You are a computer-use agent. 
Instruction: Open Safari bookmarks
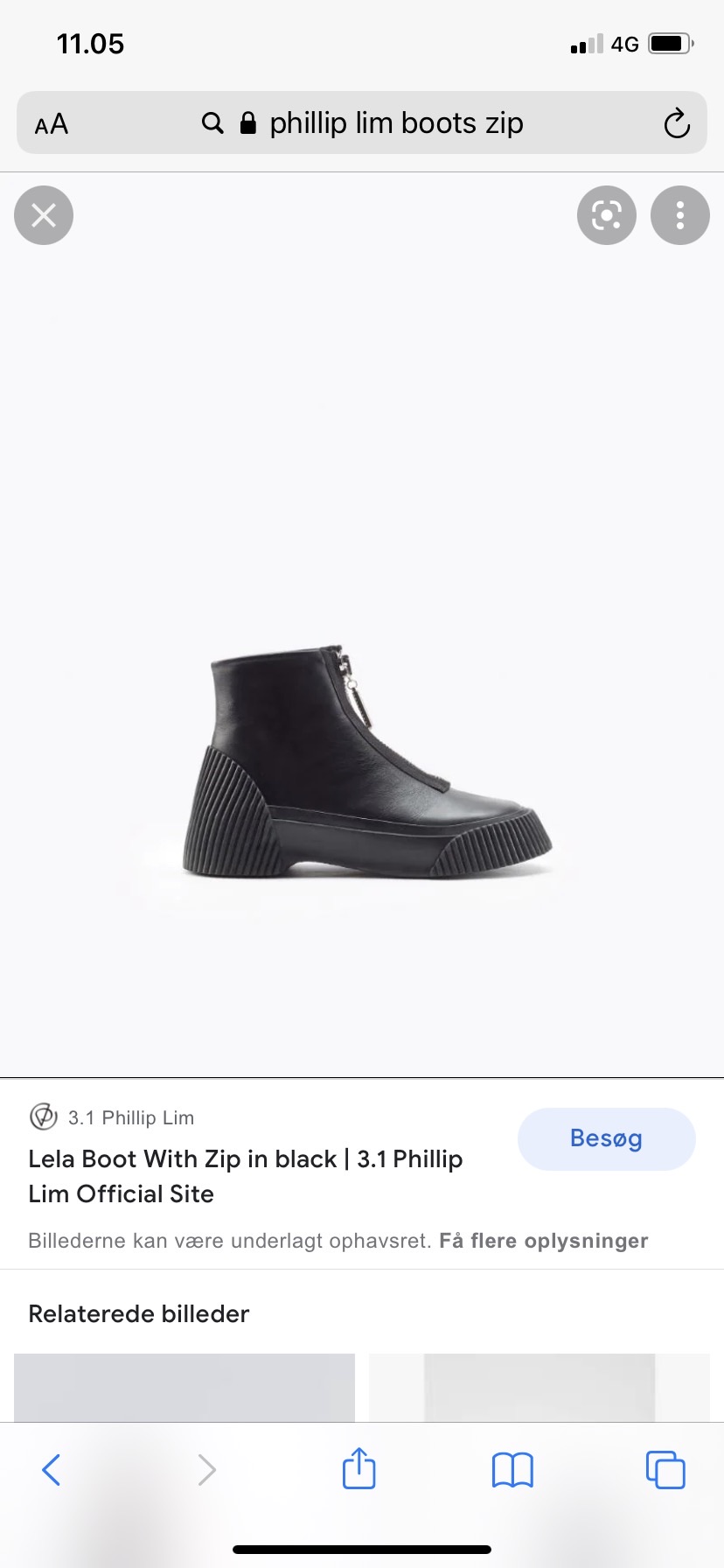click(x=512, y=1470)
